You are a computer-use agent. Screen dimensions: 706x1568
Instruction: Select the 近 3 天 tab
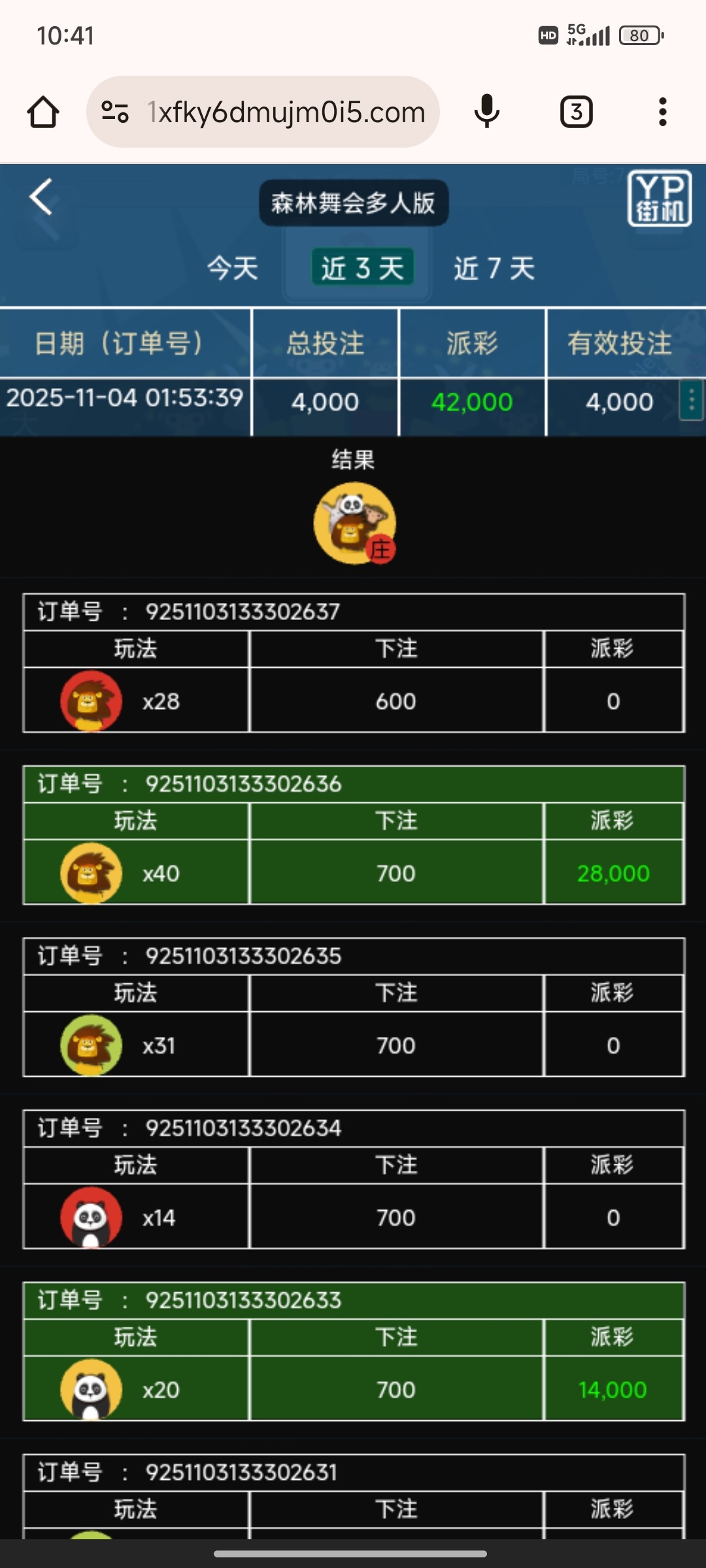362,268
